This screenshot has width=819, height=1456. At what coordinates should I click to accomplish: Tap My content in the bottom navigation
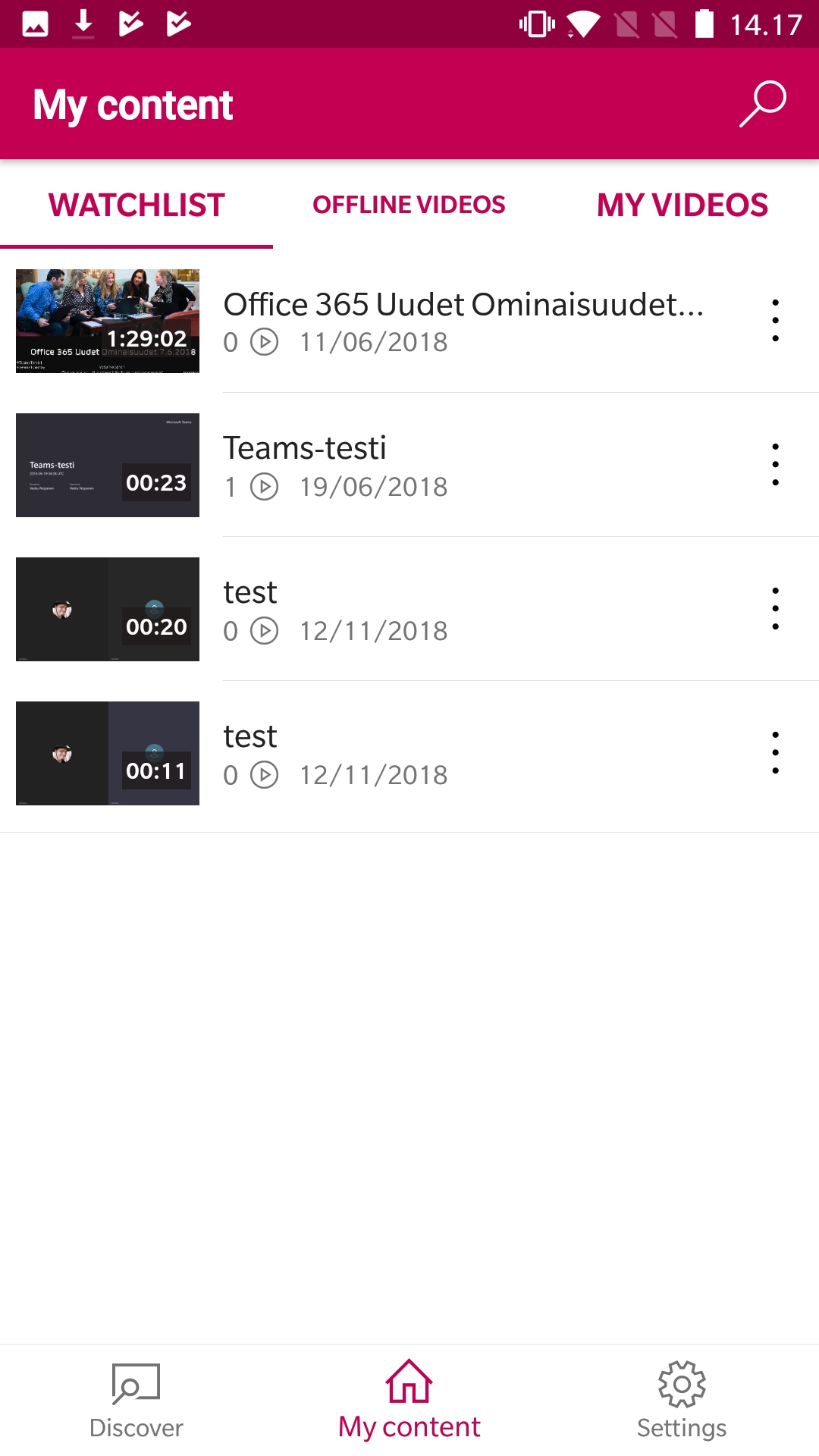[x=409, y=1401]
